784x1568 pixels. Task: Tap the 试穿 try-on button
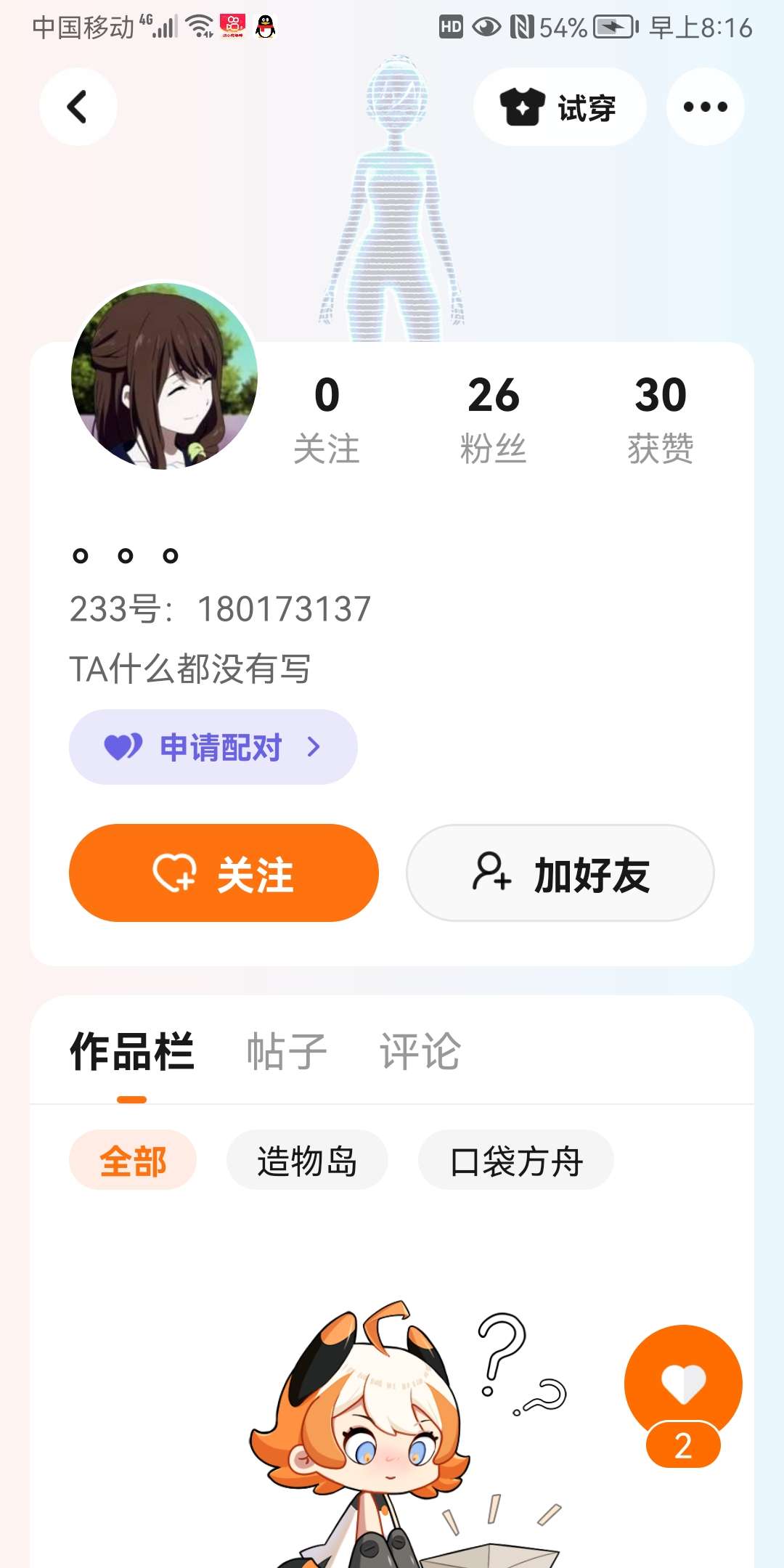(x=559, y=107)
